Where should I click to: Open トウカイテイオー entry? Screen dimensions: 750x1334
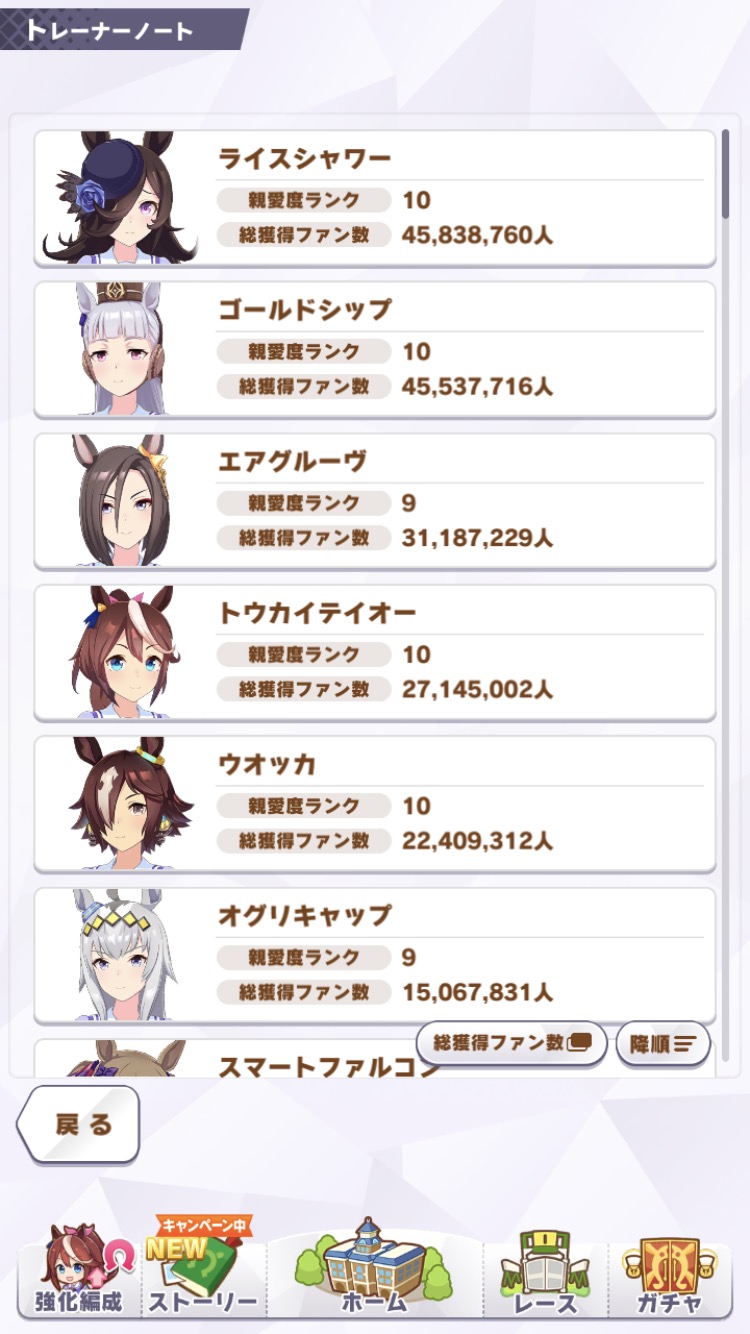click(375, 653)
